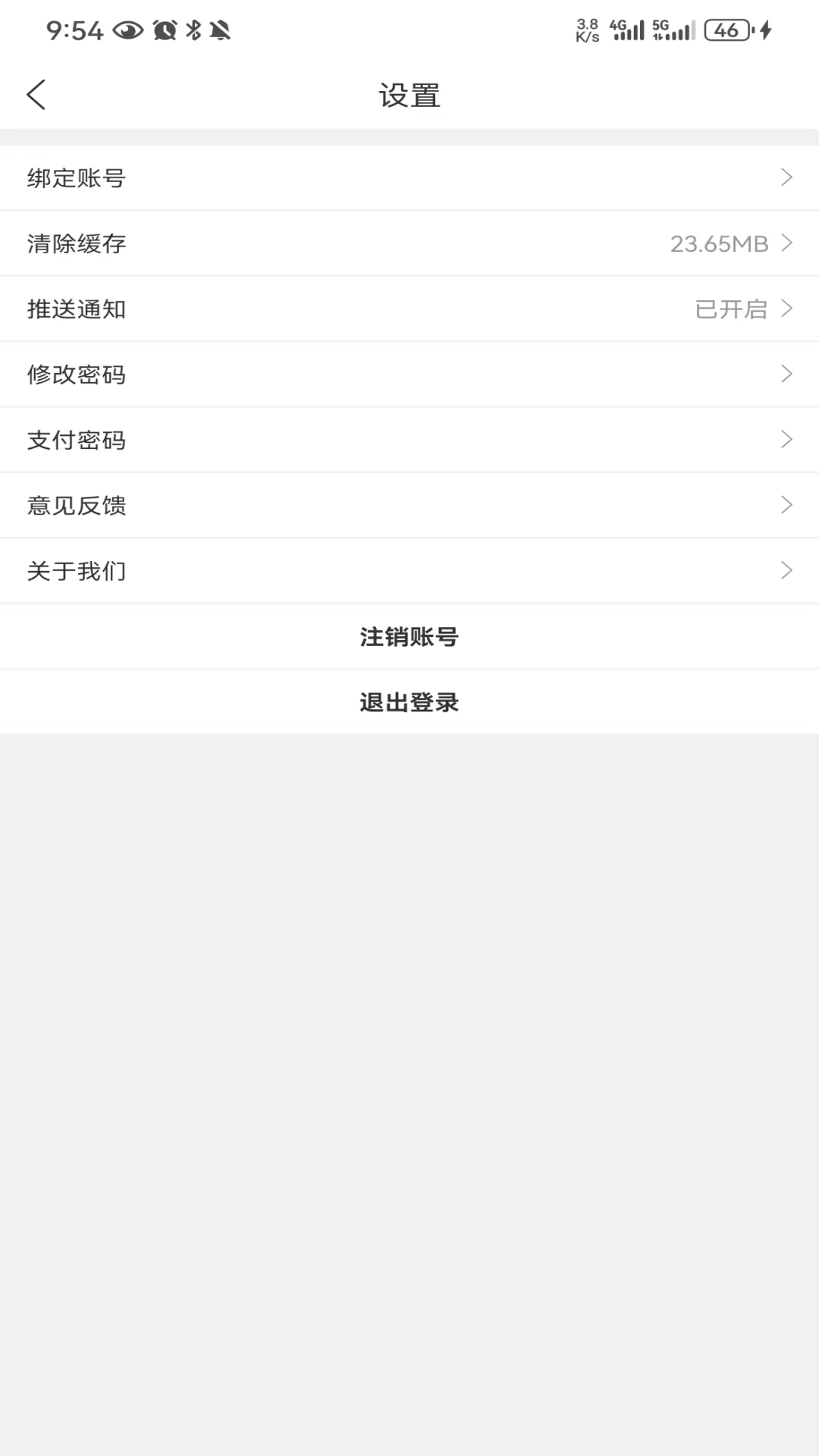Click the muted notification icon in status bar
The image size is (819, 1456).
pyautogui.click(x=219, y=31)
